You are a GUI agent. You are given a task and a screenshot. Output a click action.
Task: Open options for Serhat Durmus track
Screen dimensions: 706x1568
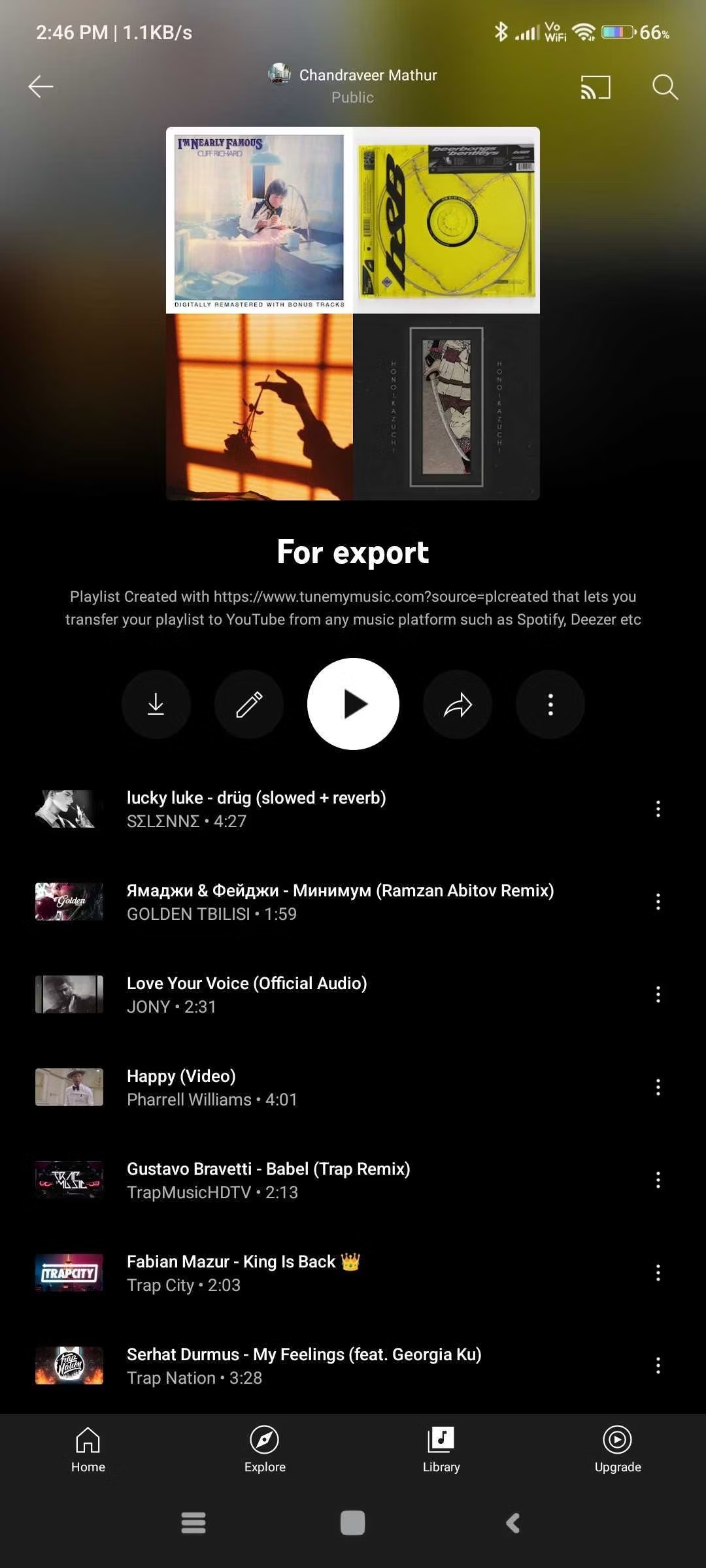(658, 1365)
